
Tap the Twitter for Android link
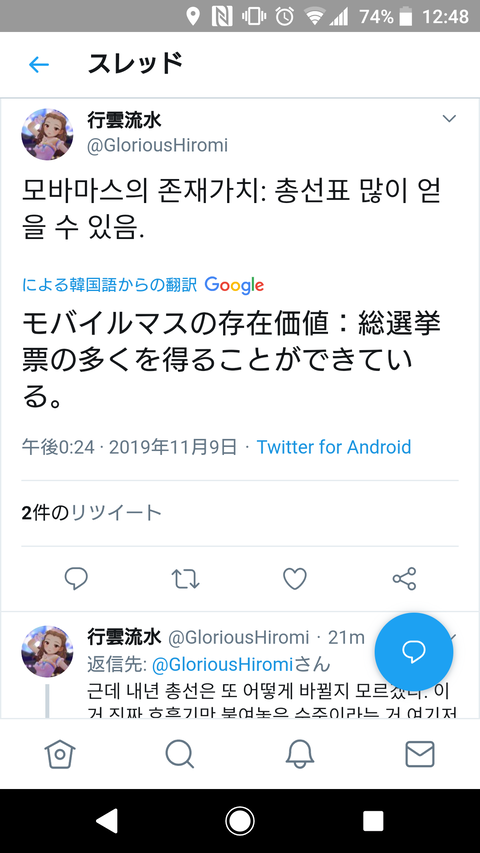[334, 447]
